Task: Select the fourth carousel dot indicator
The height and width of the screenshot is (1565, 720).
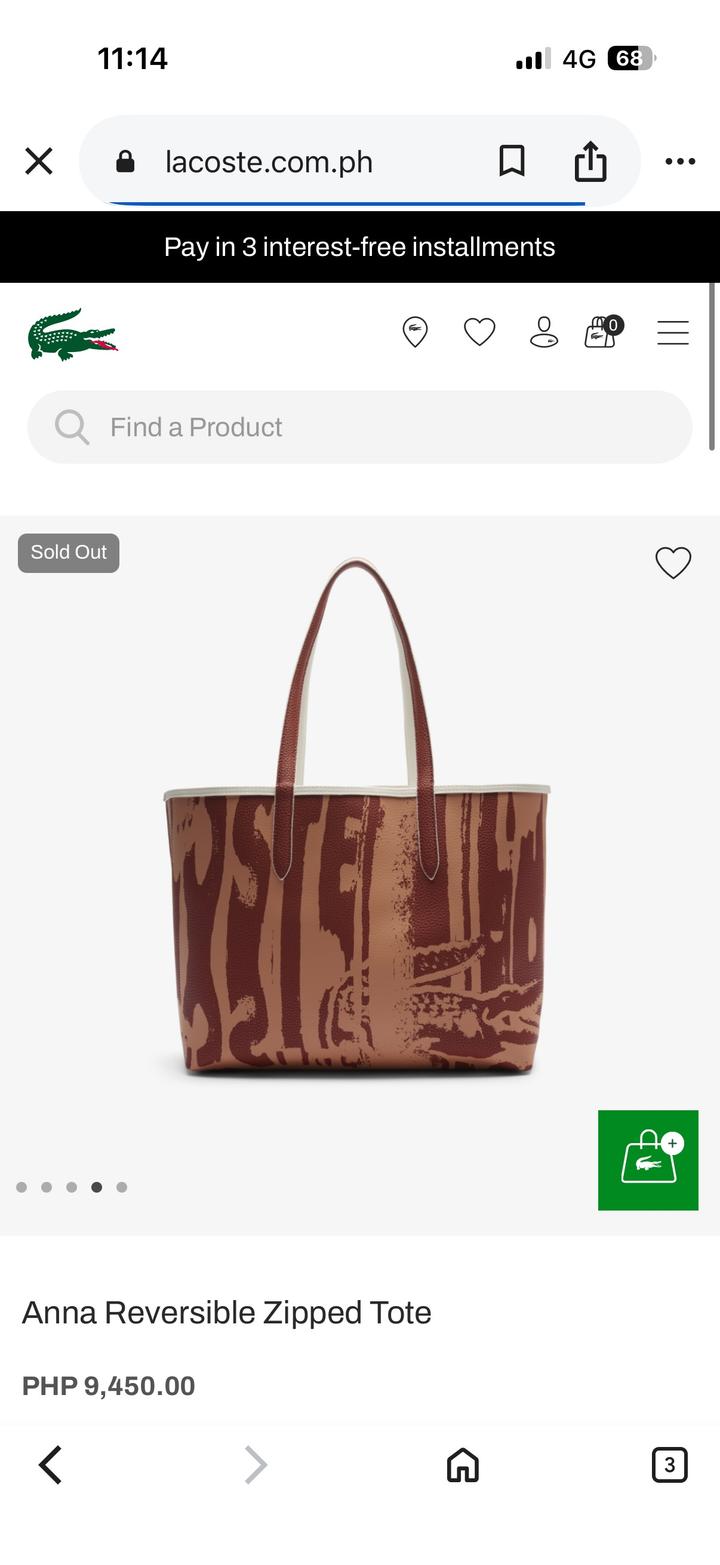Action: point(96,1187)
